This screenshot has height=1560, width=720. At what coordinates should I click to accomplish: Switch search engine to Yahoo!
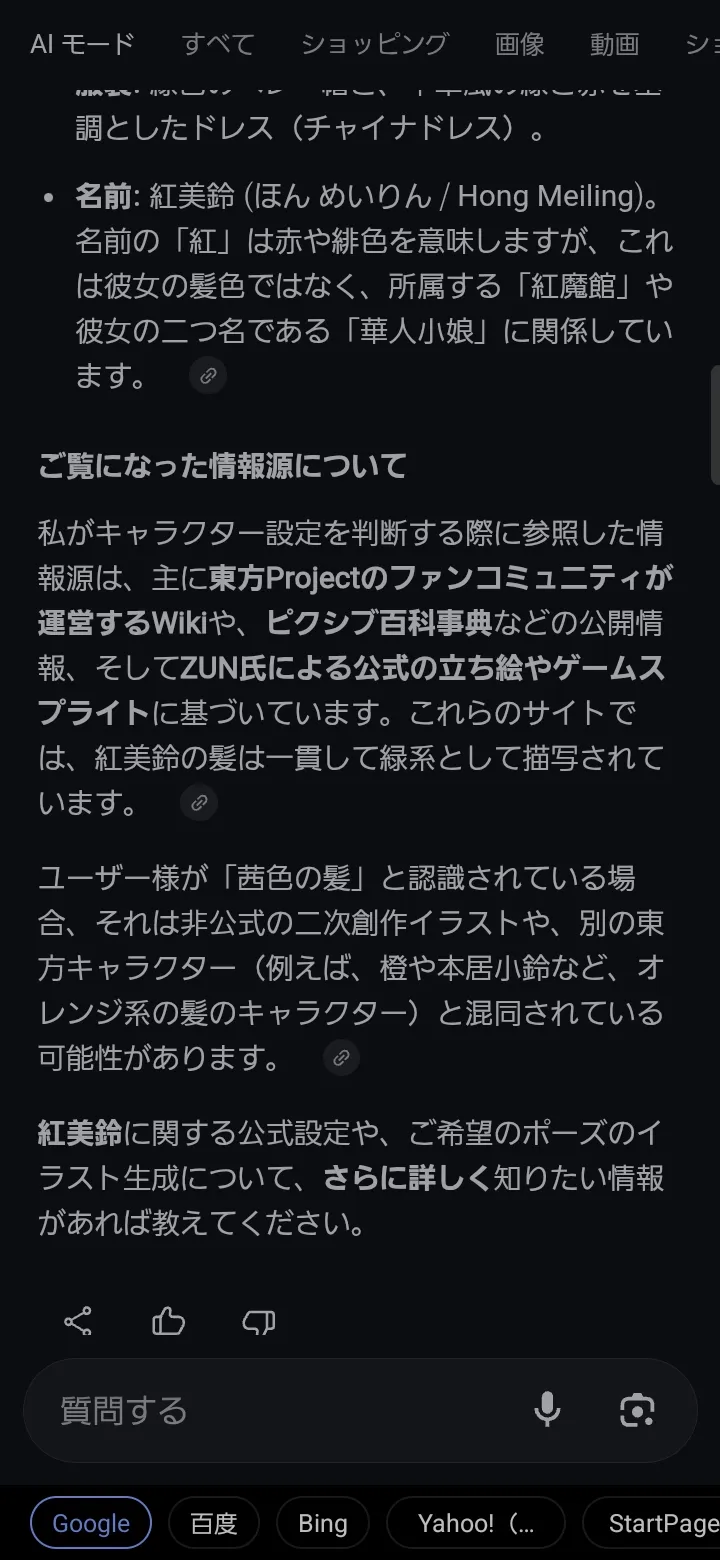point(476,1523)
